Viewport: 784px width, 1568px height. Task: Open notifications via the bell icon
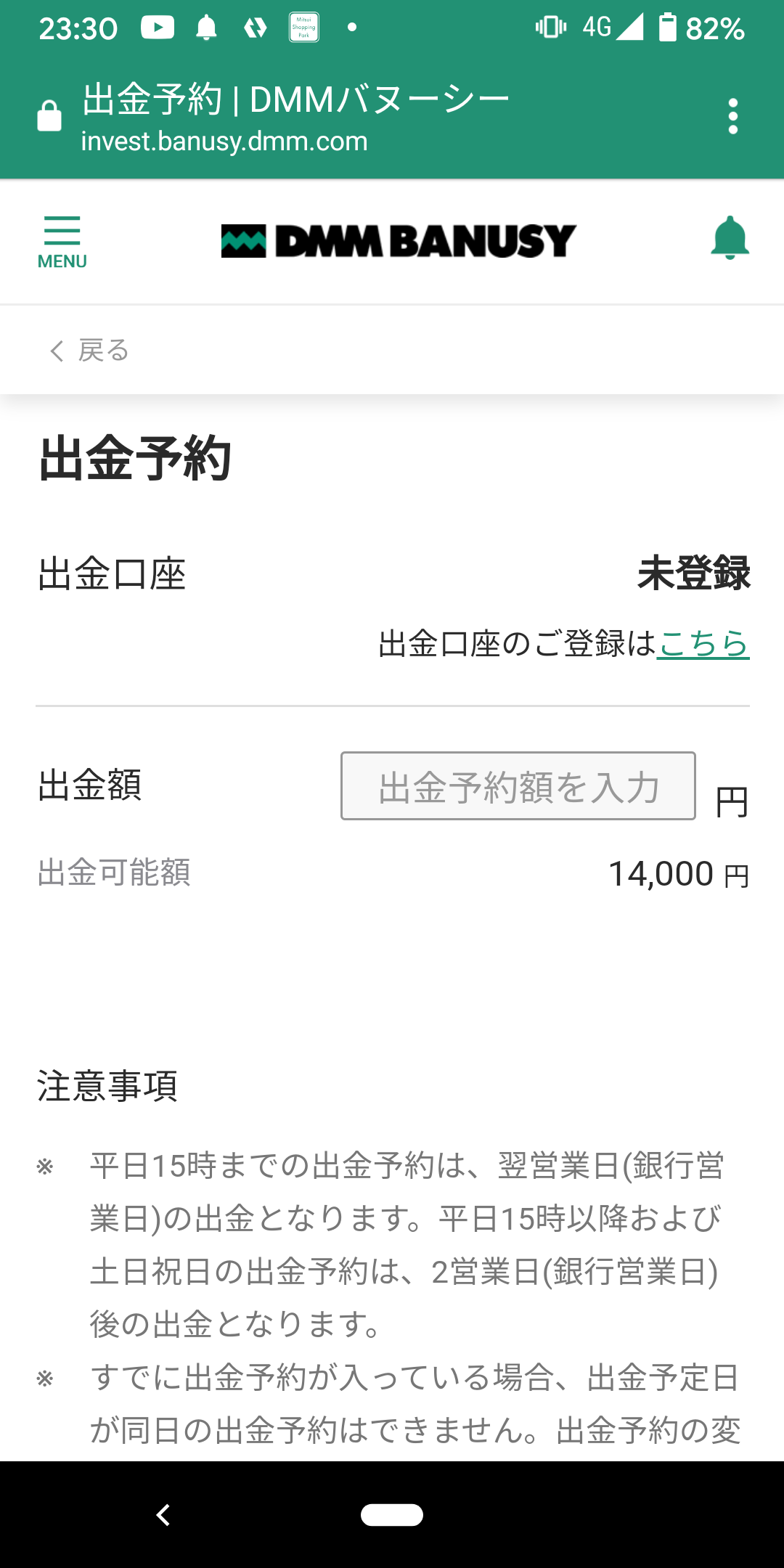[x=730, y=237]
